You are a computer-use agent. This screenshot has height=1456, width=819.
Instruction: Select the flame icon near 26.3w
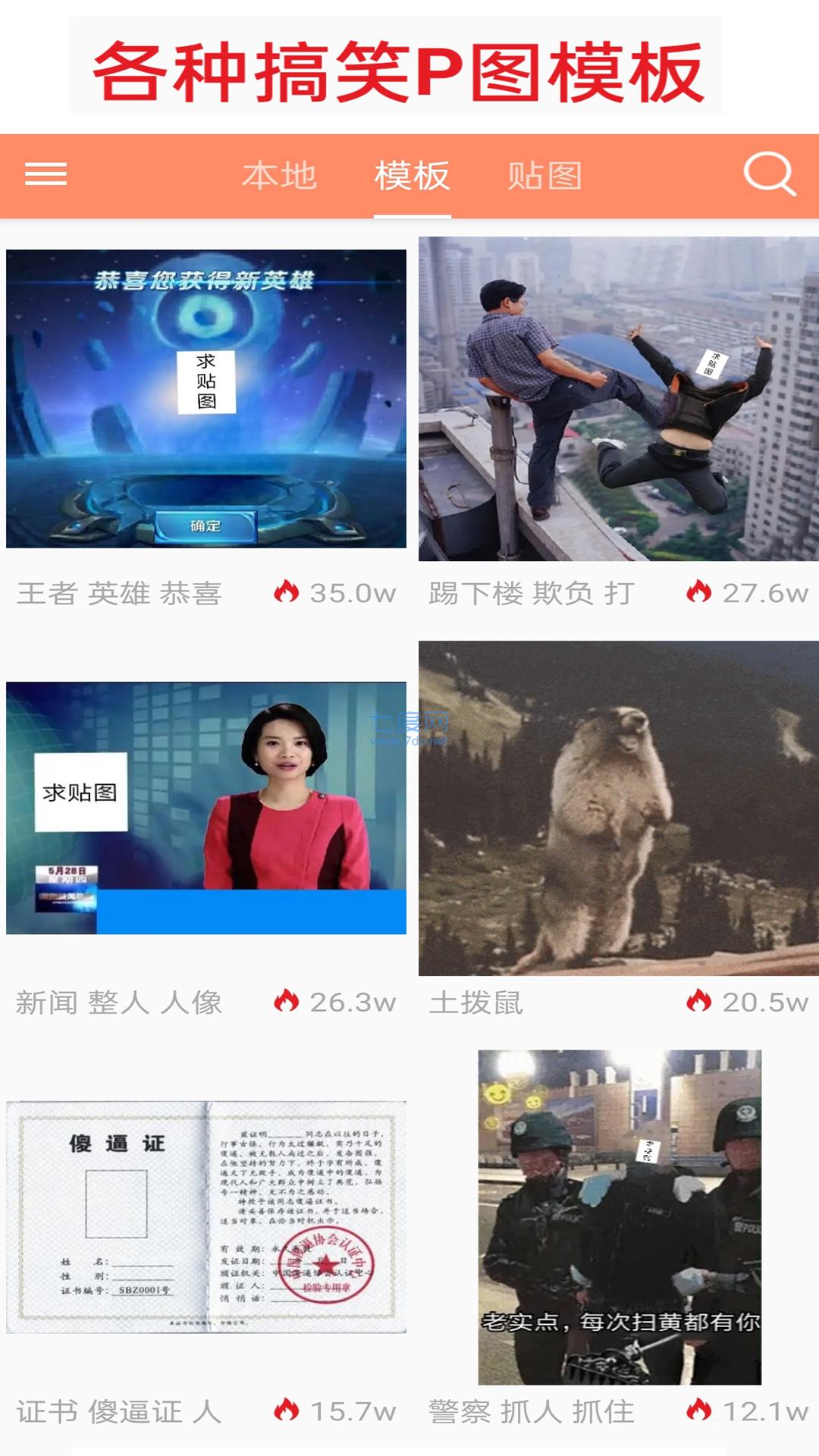288,1003
